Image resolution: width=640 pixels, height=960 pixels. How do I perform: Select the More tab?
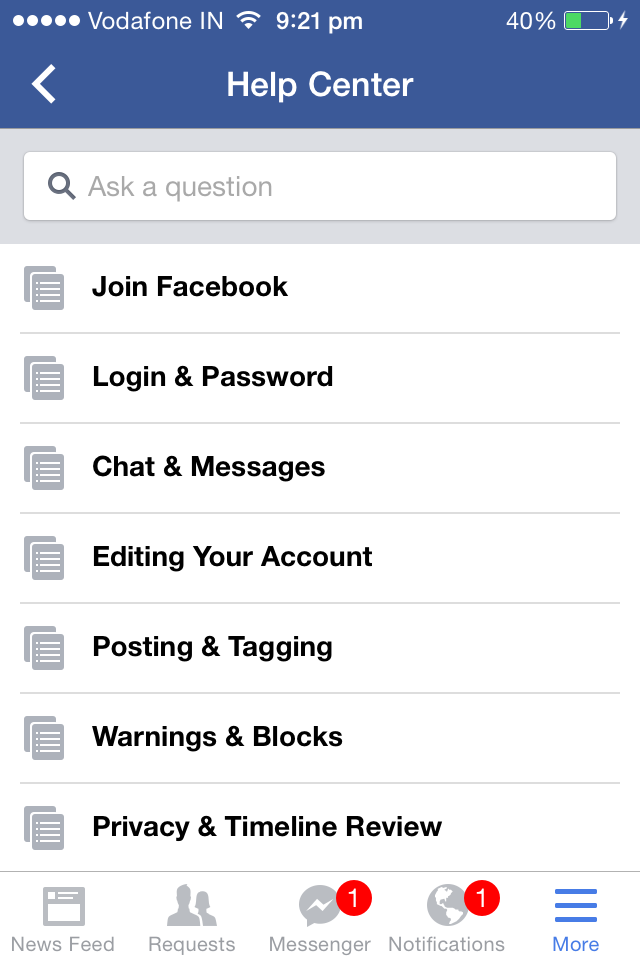576,918
